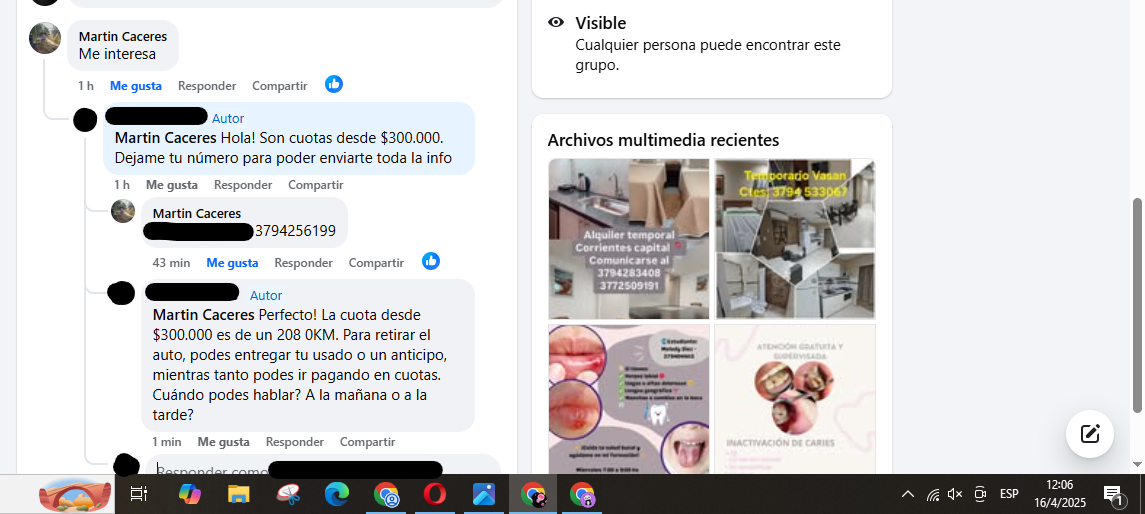Image resolution: width=1145 pixels, height=514 pixels.
Task: Tap Compartir under the 43 min reply
Action: (376, 263)
